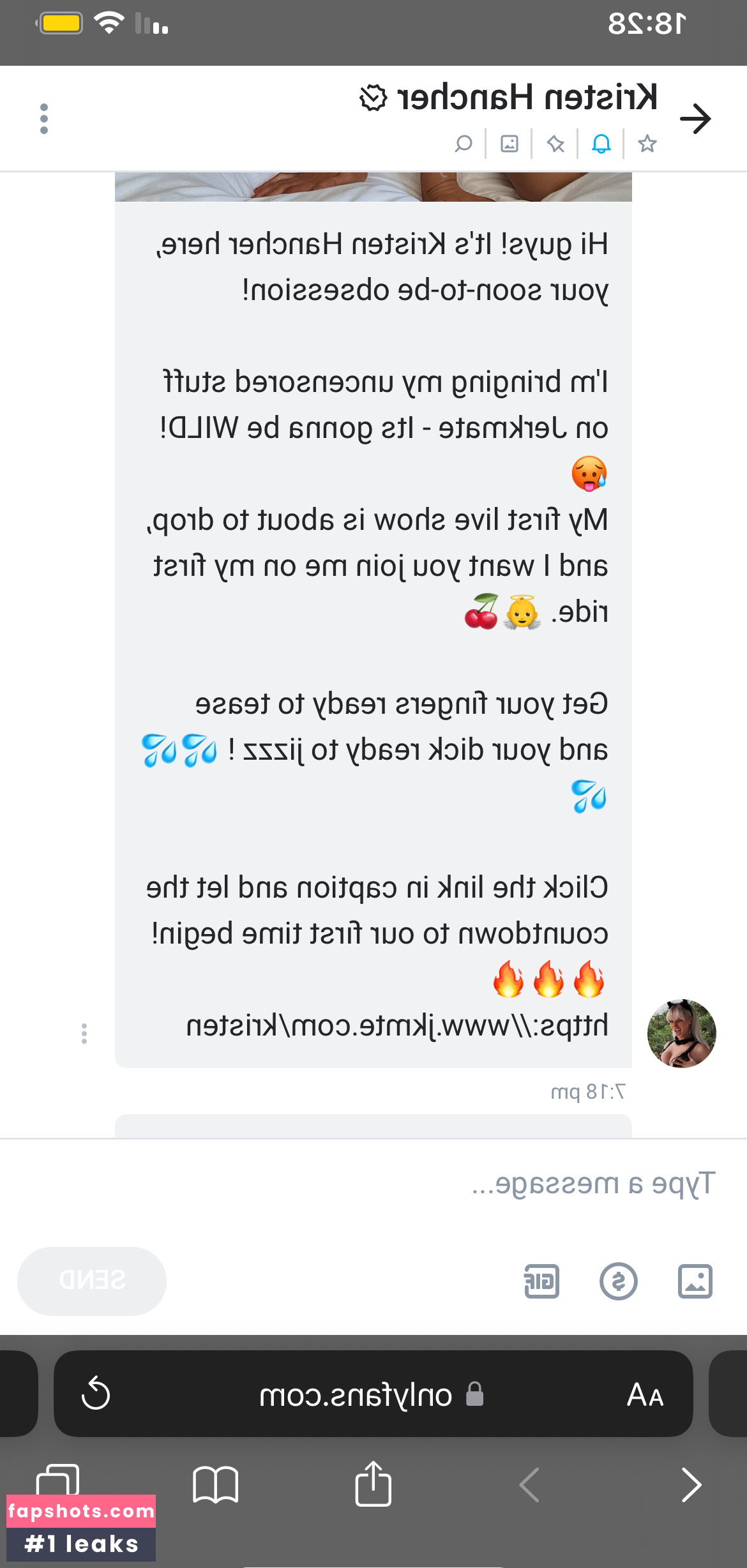Open the AA reader text options
Viewport: 747px width, 1568px height.
pos(645,1394)
